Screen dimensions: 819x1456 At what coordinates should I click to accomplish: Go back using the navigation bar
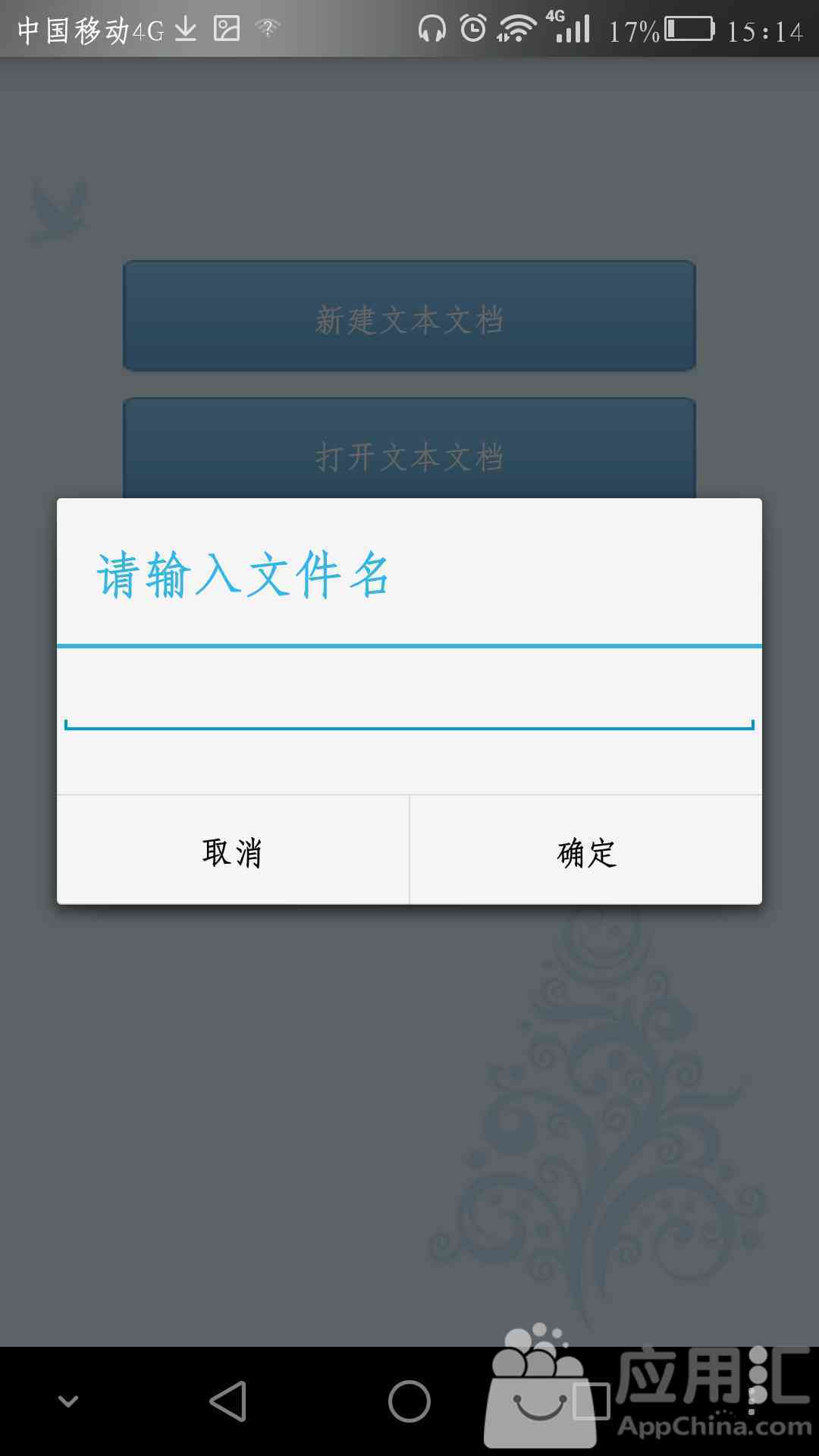(x=227, y=1401)
